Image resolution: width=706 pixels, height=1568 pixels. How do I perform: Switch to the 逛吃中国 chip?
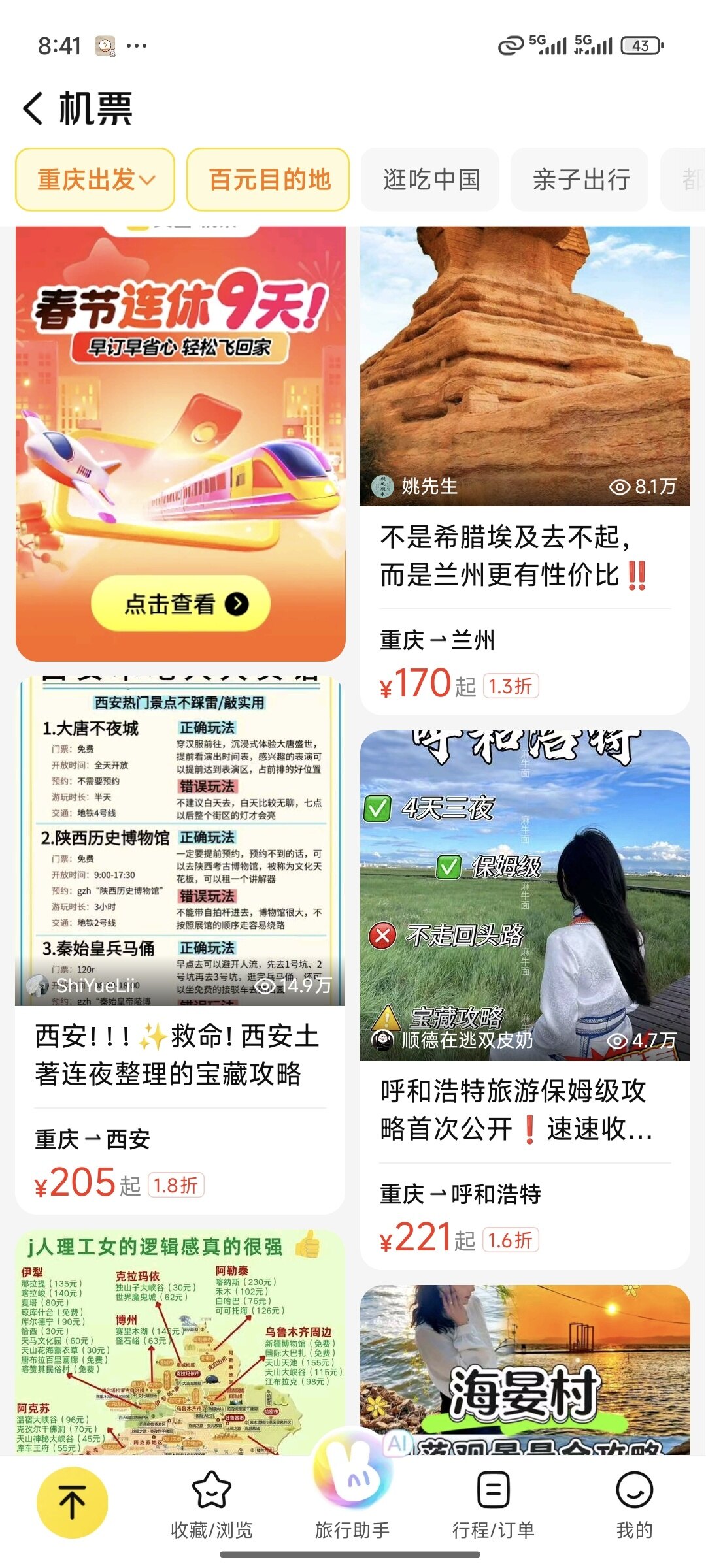[431, 180]
